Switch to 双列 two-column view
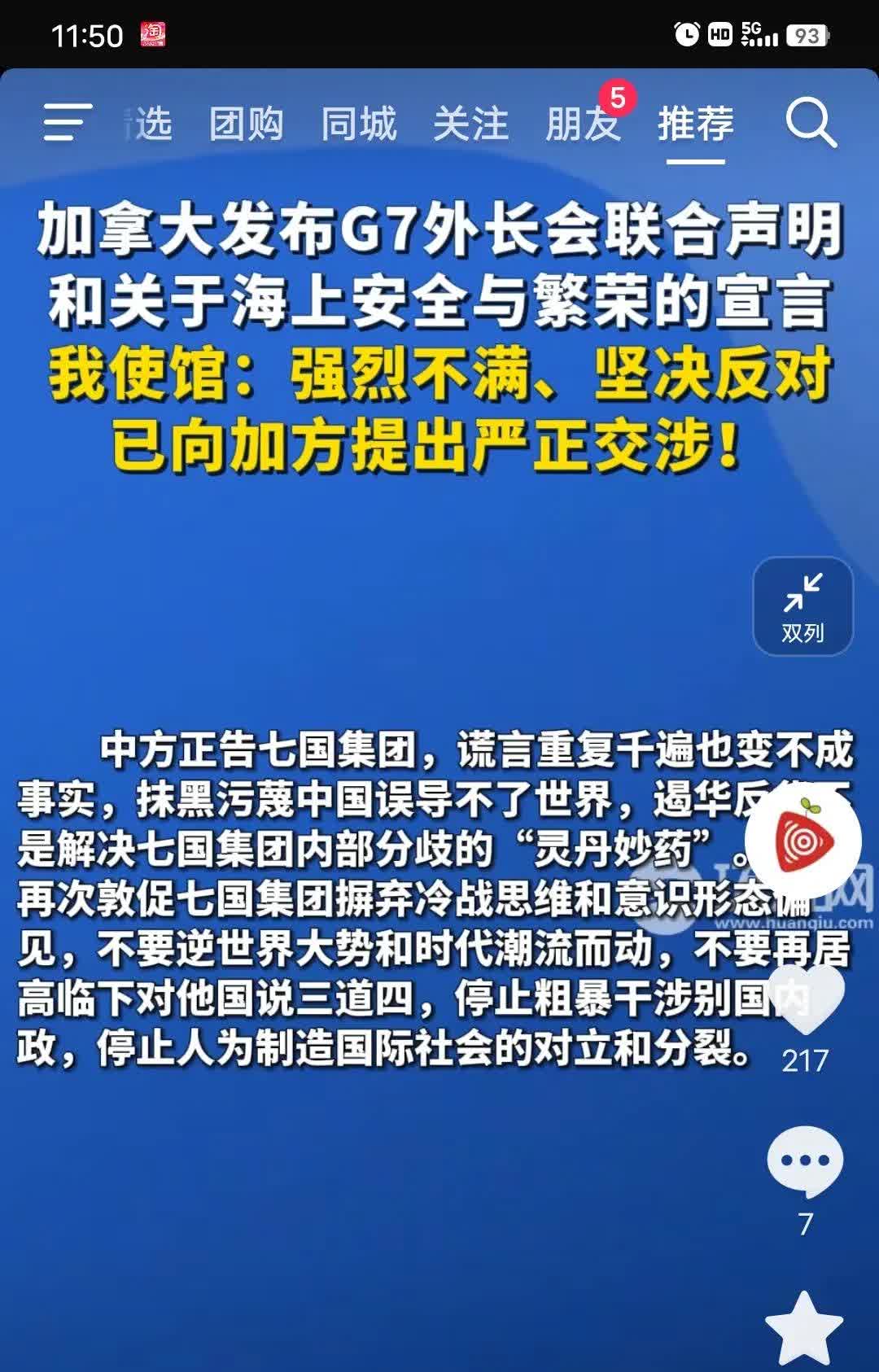This screenshot has height=1372, width=879. pyautogui.click(x=802, y=606)
